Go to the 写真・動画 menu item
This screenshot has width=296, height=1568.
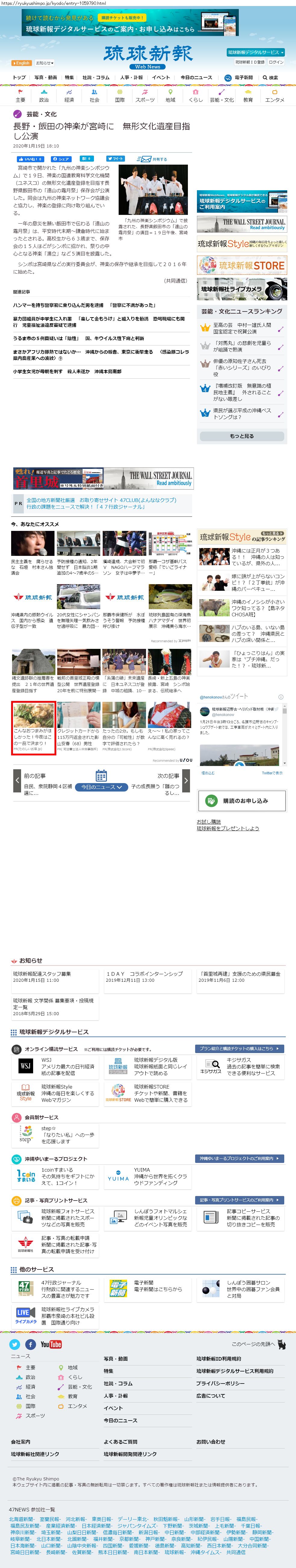46,77
